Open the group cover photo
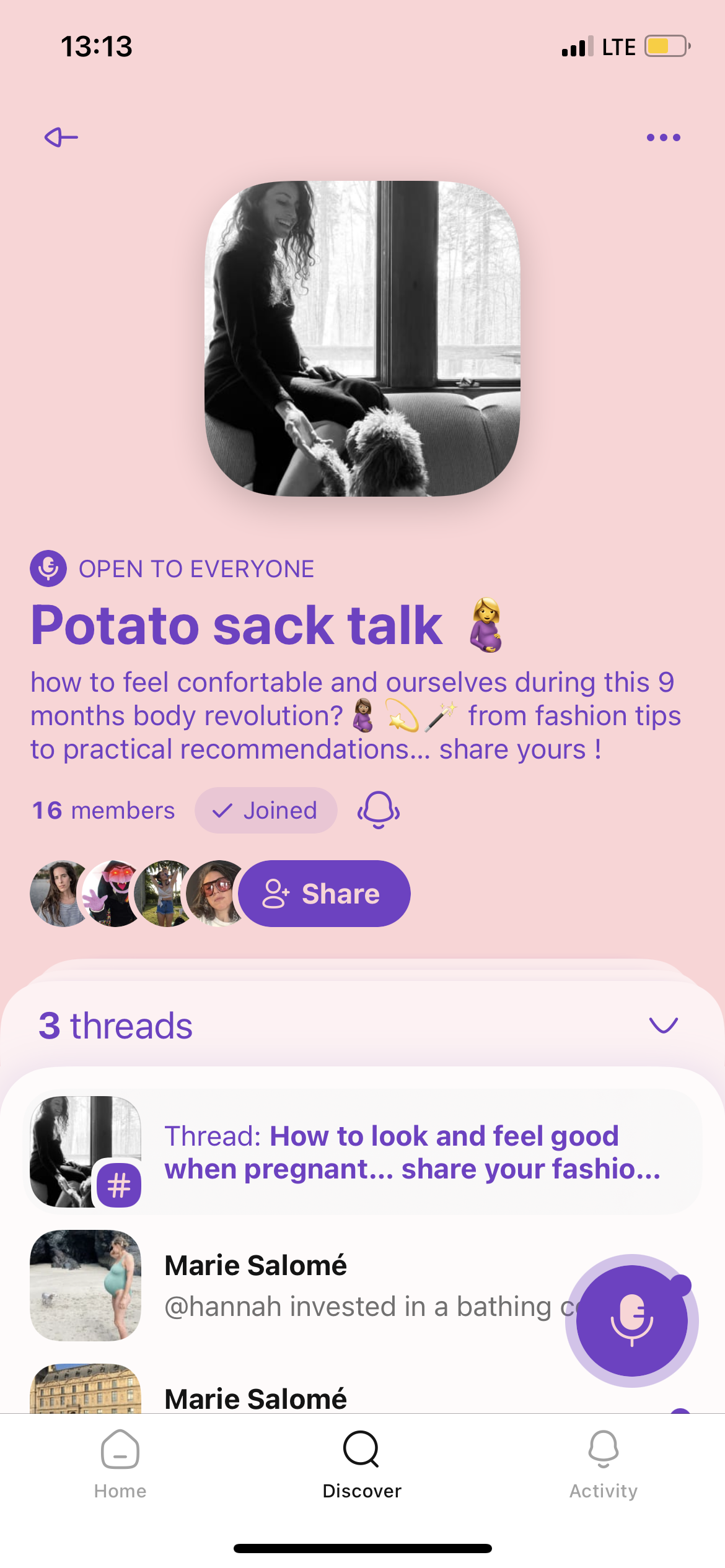Viewport: 725px width, 1568px height. tap(362, 338)
